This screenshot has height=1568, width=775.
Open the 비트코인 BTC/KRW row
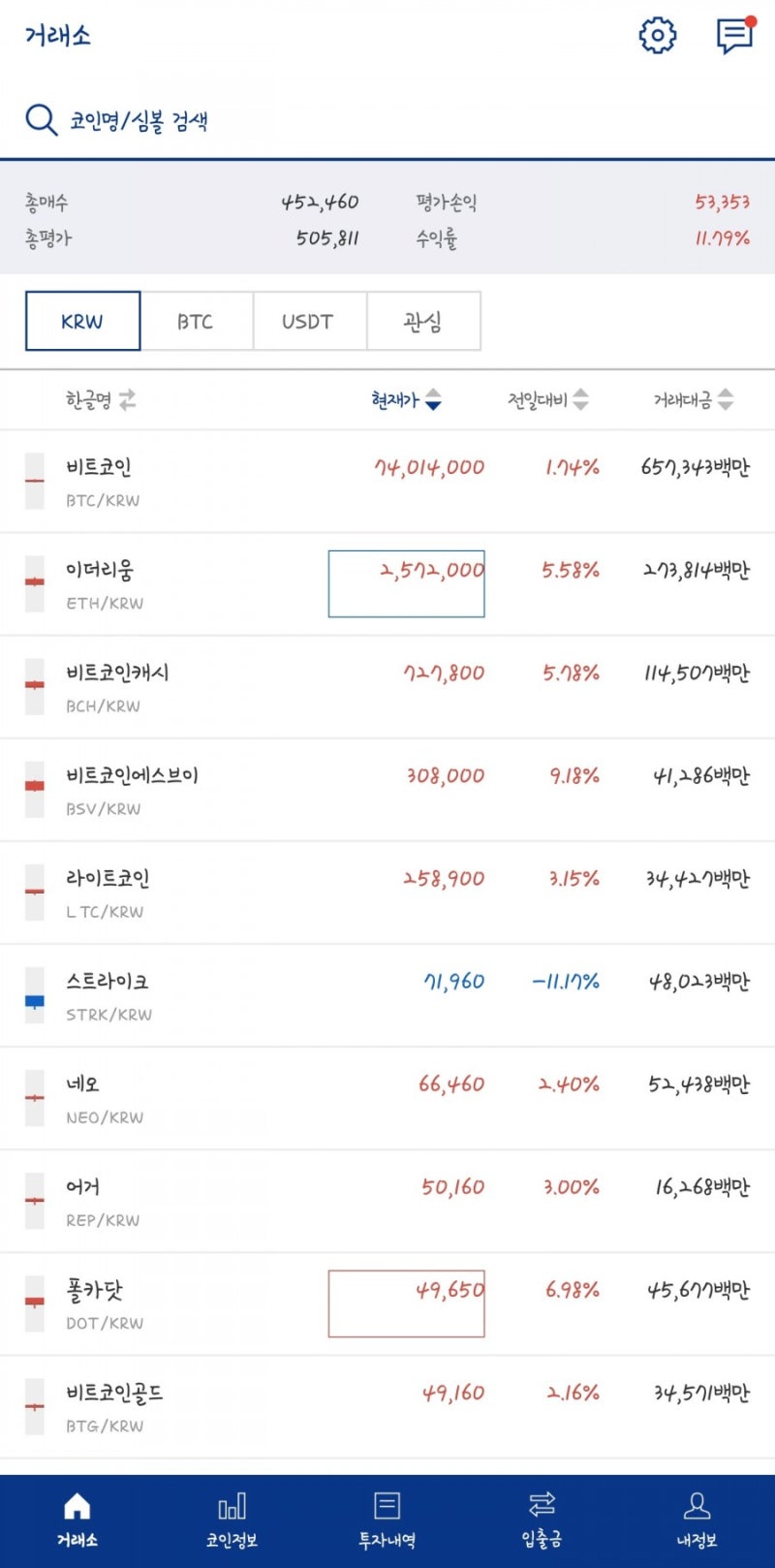[x=387, y=482]
